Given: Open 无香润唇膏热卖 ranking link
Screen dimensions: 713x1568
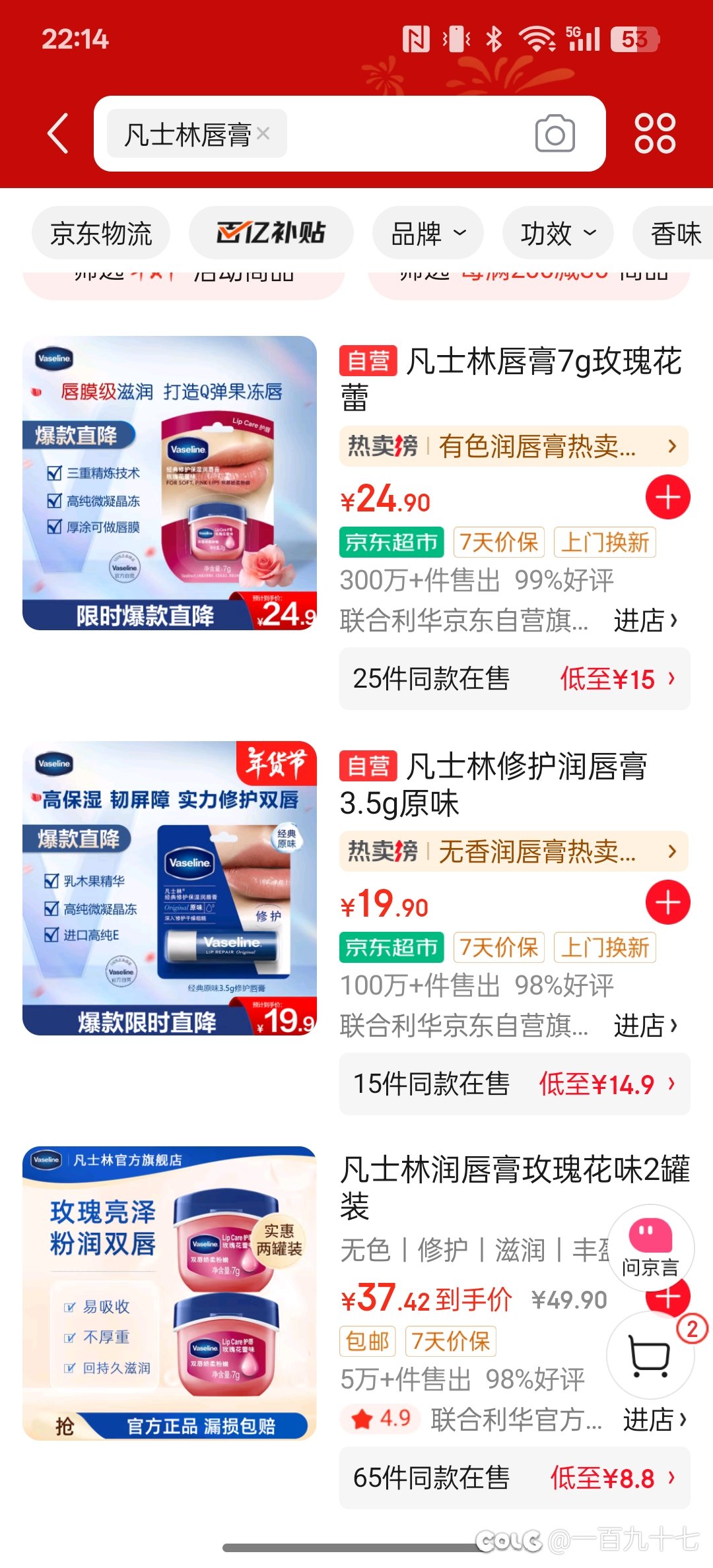Looking at the screenshot, I should (514, 851).
